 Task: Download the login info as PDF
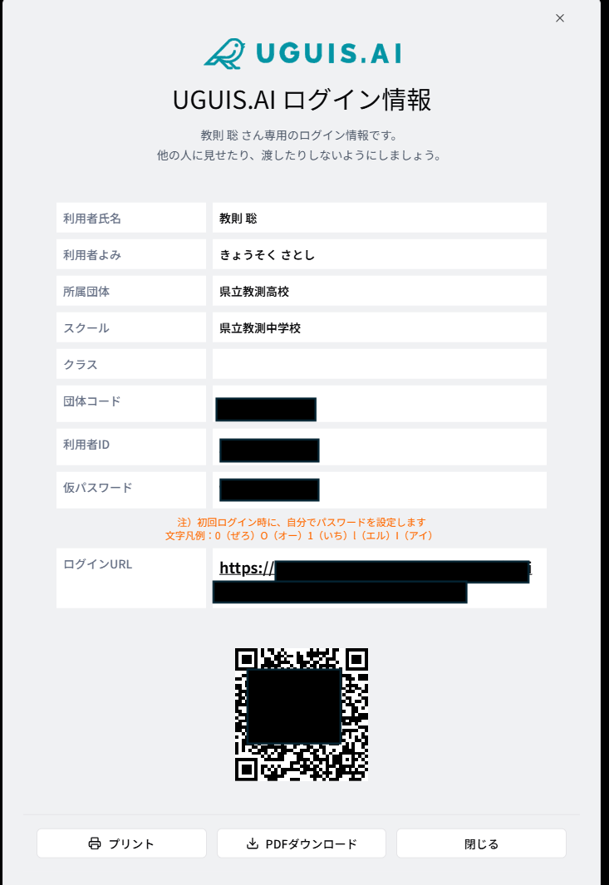(301, 843)
